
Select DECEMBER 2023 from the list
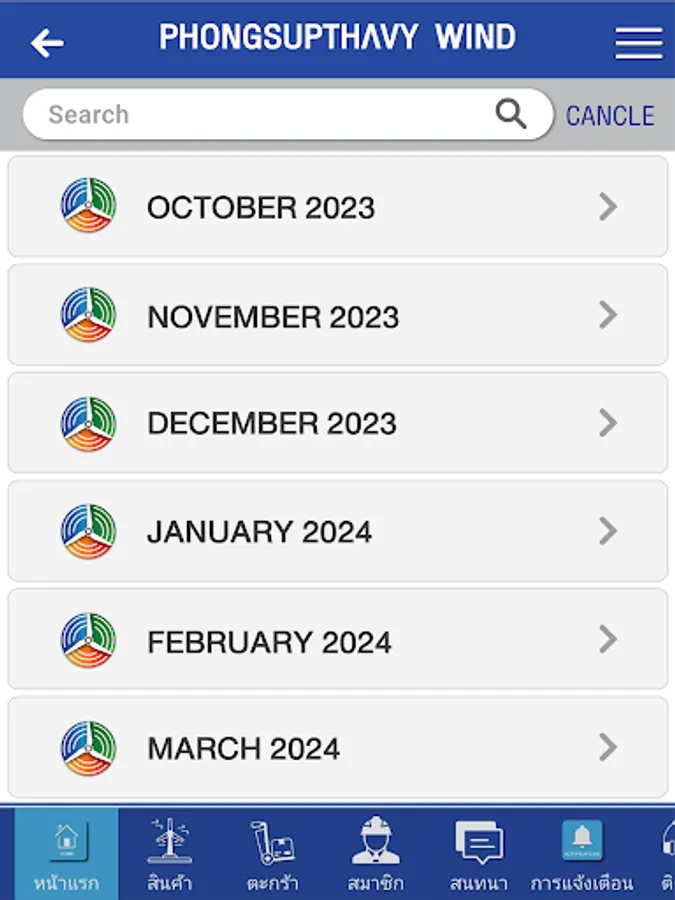coord(337,423)
